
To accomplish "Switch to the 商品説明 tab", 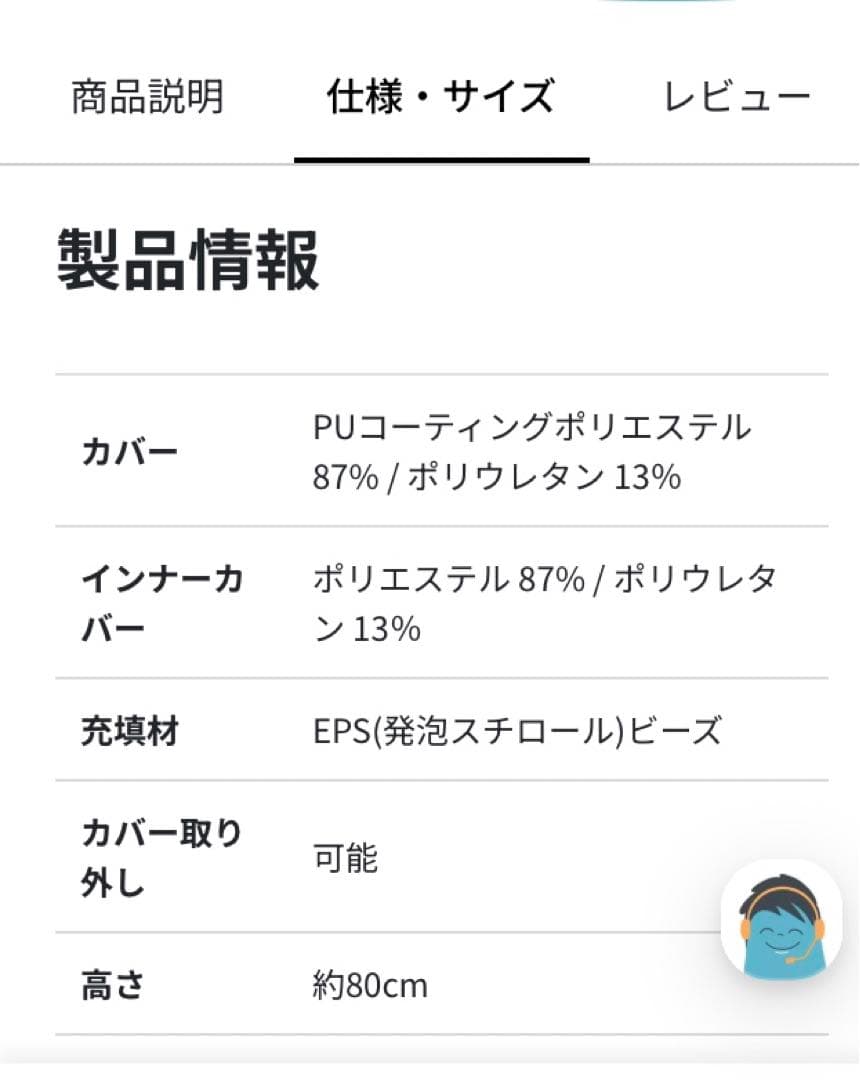I will (147, 98).
